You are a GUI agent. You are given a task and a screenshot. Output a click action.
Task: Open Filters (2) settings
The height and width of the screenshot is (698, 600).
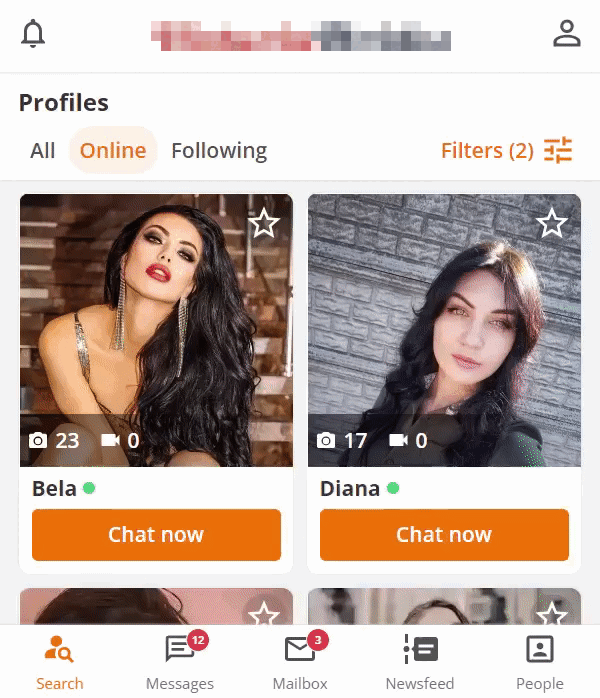pos(506,151)
